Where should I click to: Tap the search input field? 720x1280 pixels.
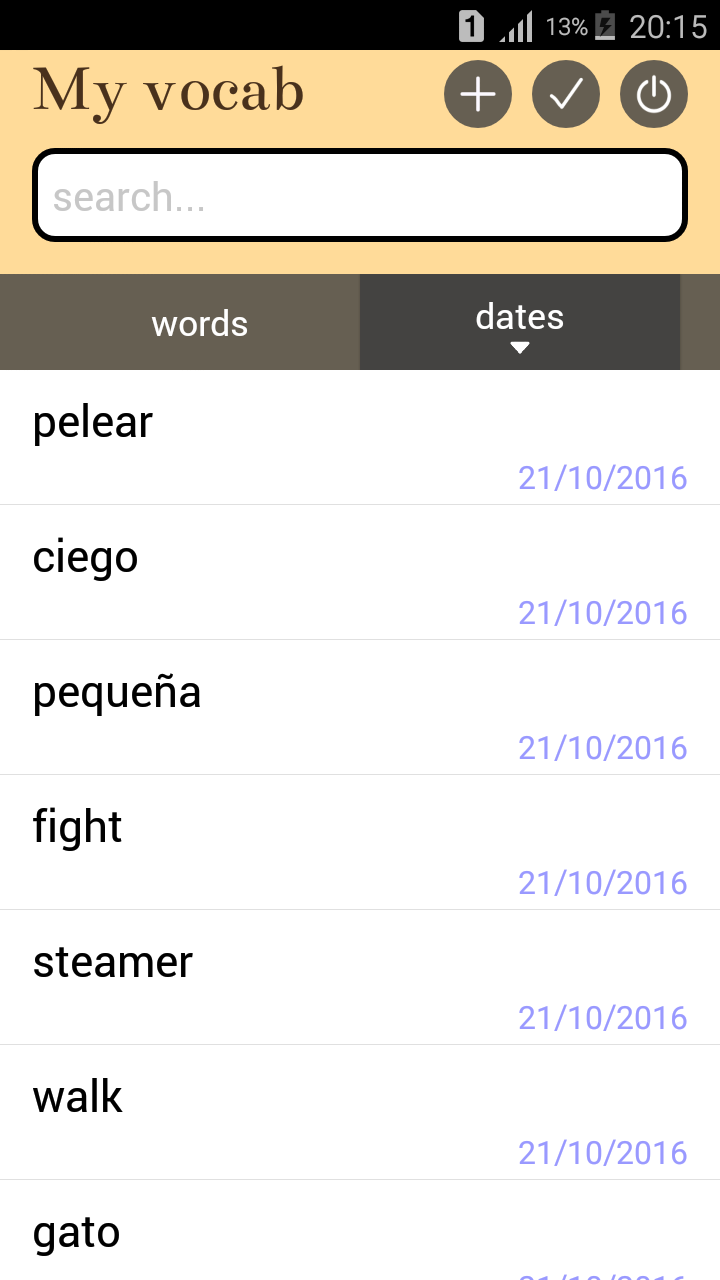[x=360, y=195]
